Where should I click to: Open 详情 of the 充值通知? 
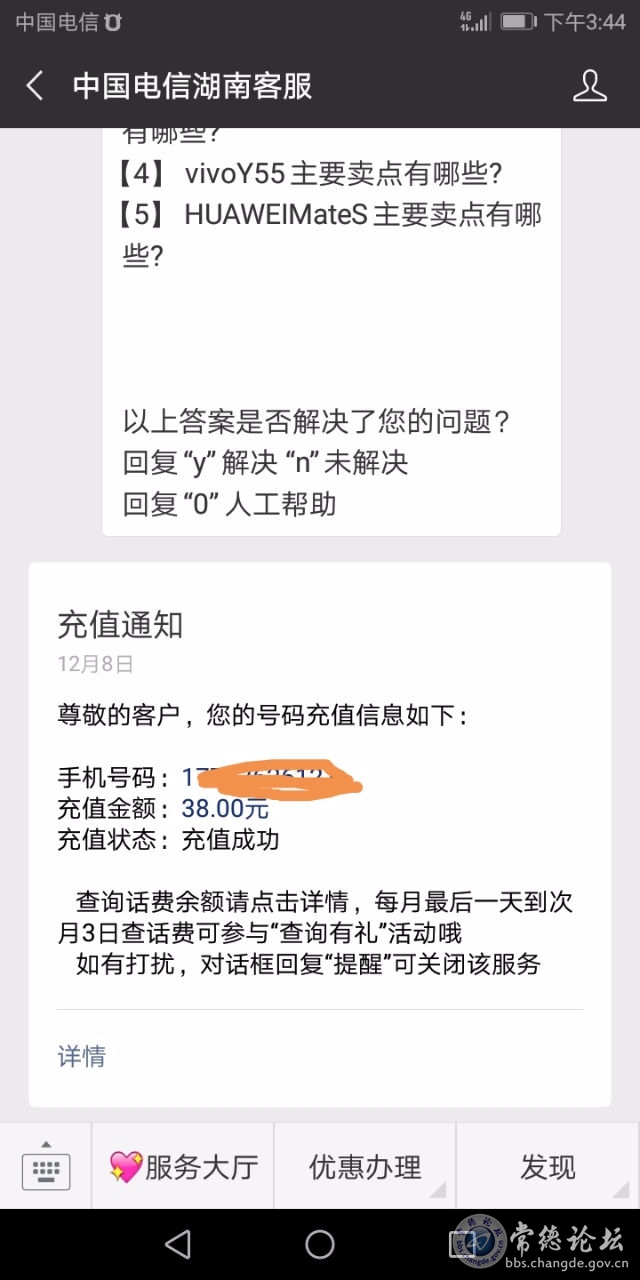tap(82, 1056)
